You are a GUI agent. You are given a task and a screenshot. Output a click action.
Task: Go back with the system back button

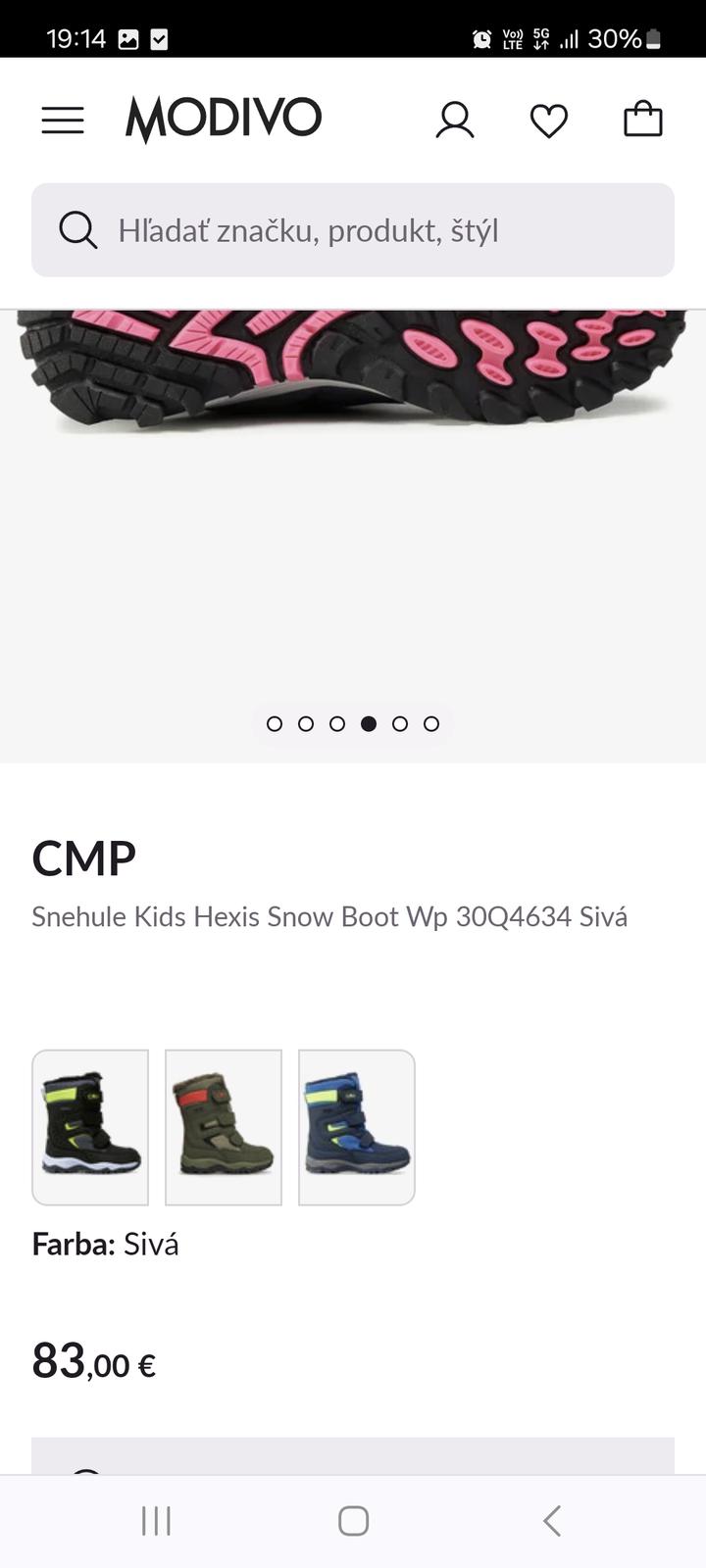552,1521
